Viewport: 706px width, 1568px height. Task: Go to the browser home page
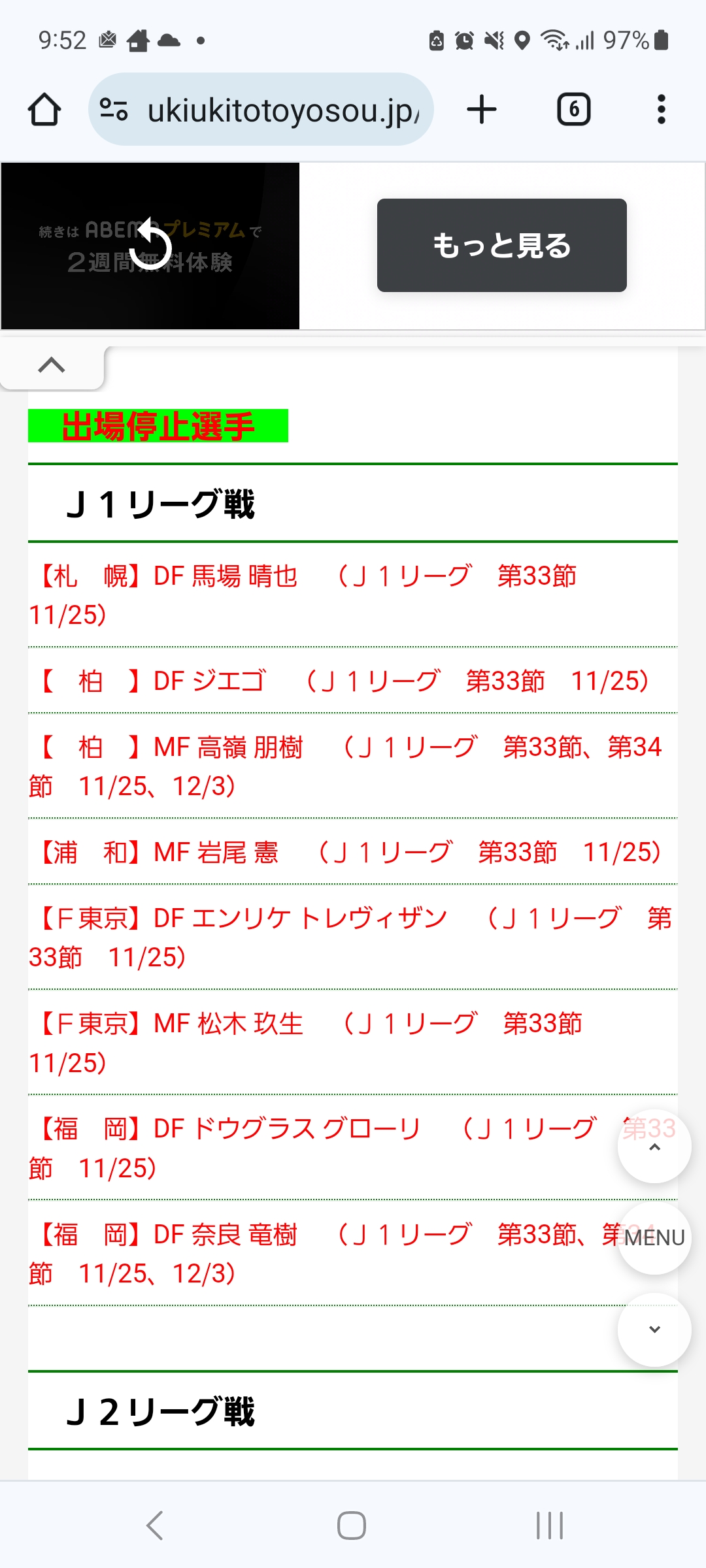tap(44, 109)
